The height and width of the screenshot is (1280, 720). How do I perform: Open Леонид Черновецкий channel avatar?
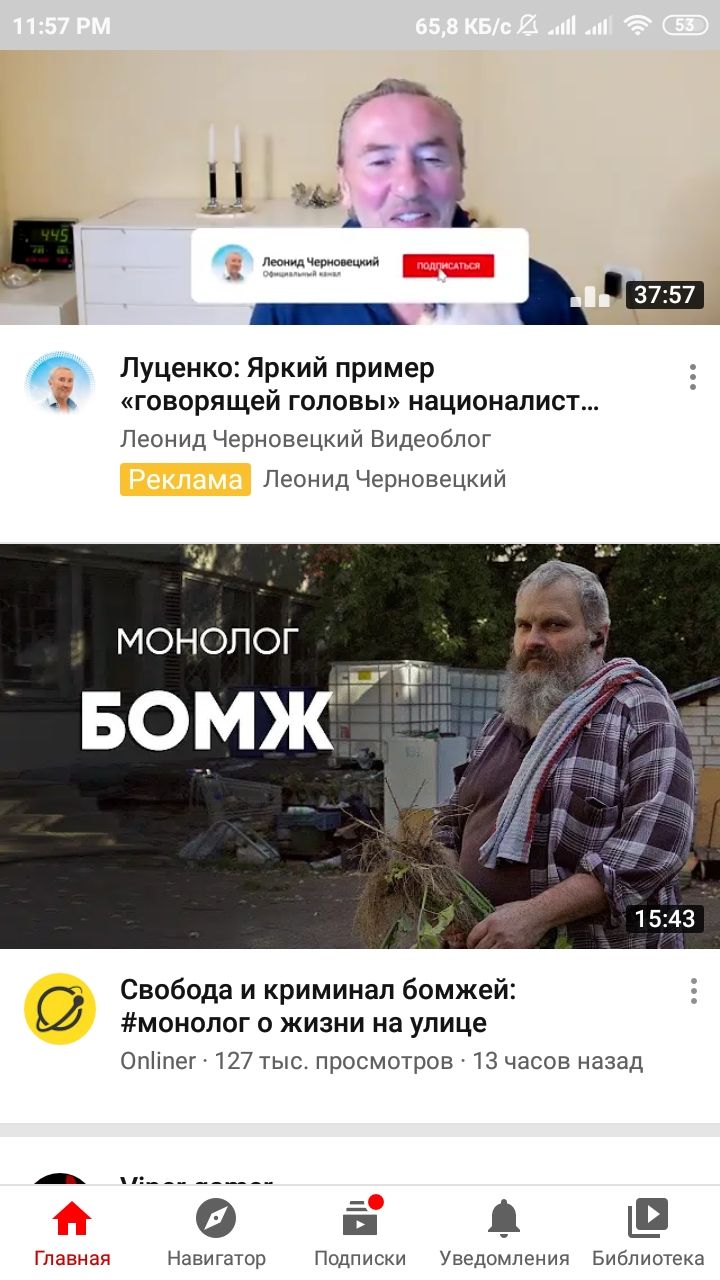(x=60, y=384)
